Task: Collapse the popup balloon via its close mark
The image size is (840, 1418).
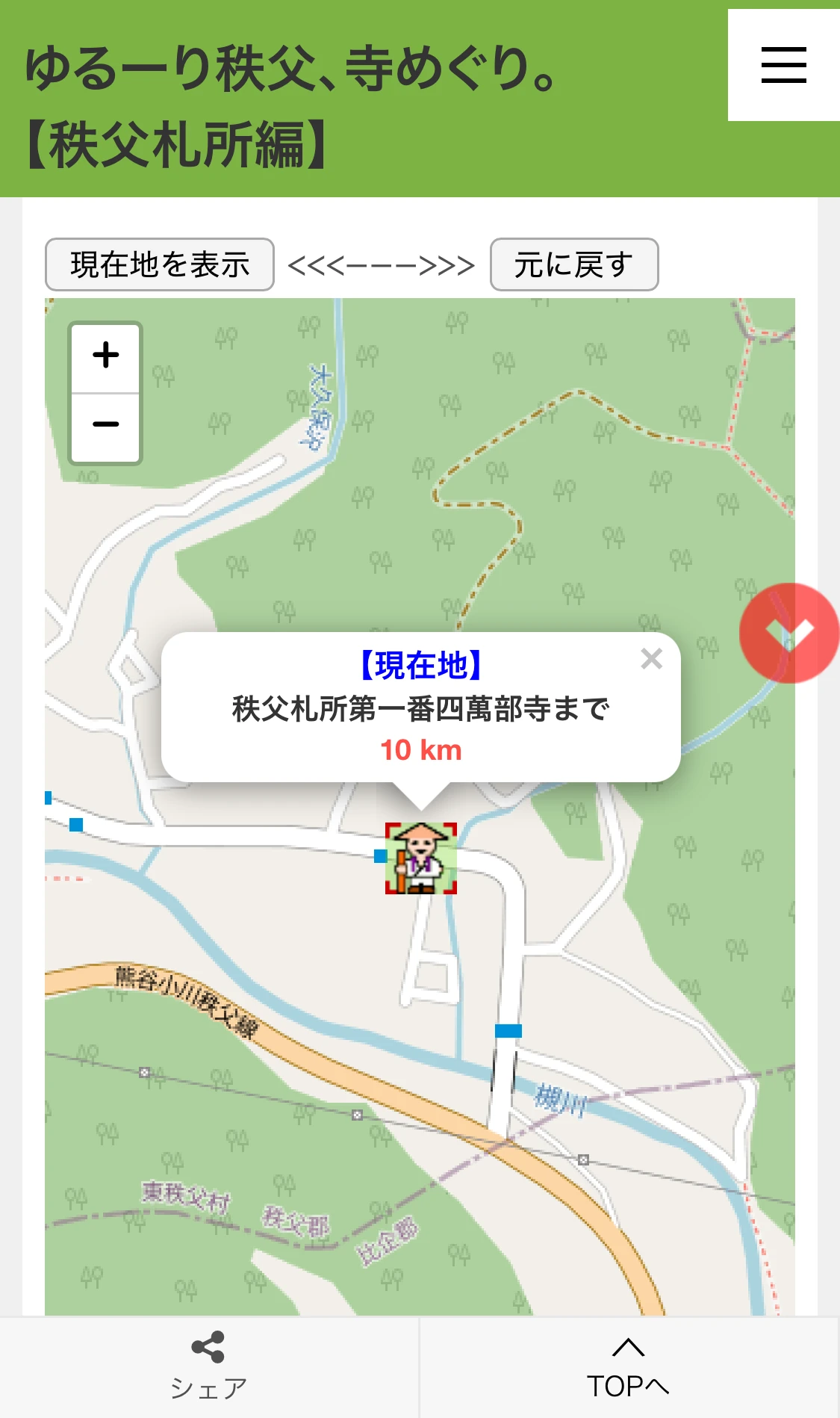Action: [651, 658]
